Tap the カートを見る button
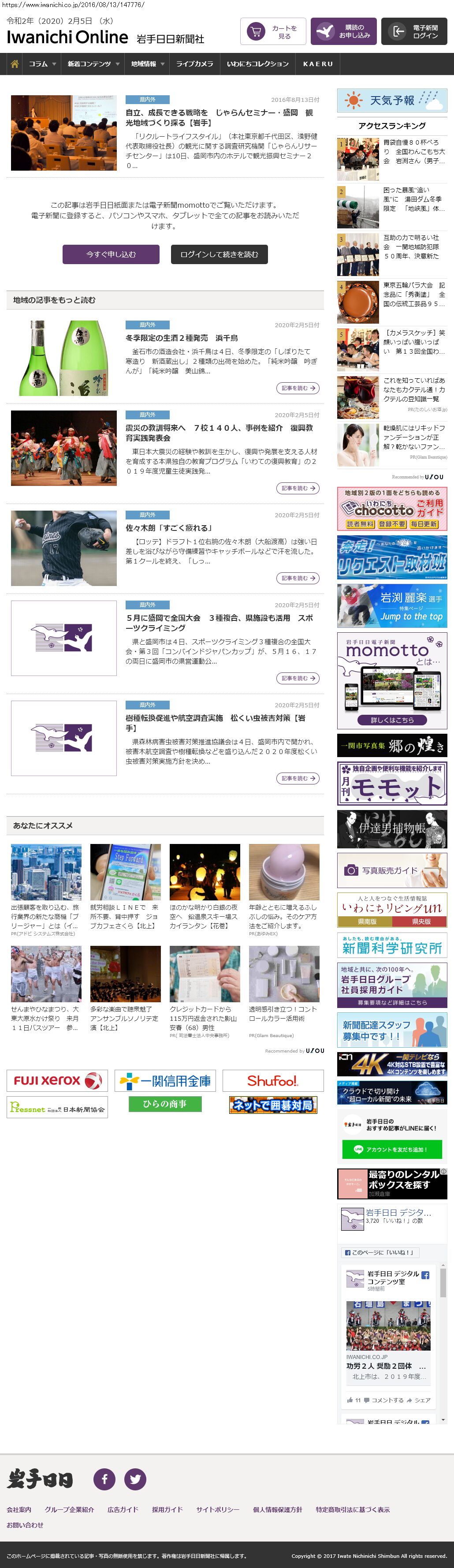 tap(273, 32)
